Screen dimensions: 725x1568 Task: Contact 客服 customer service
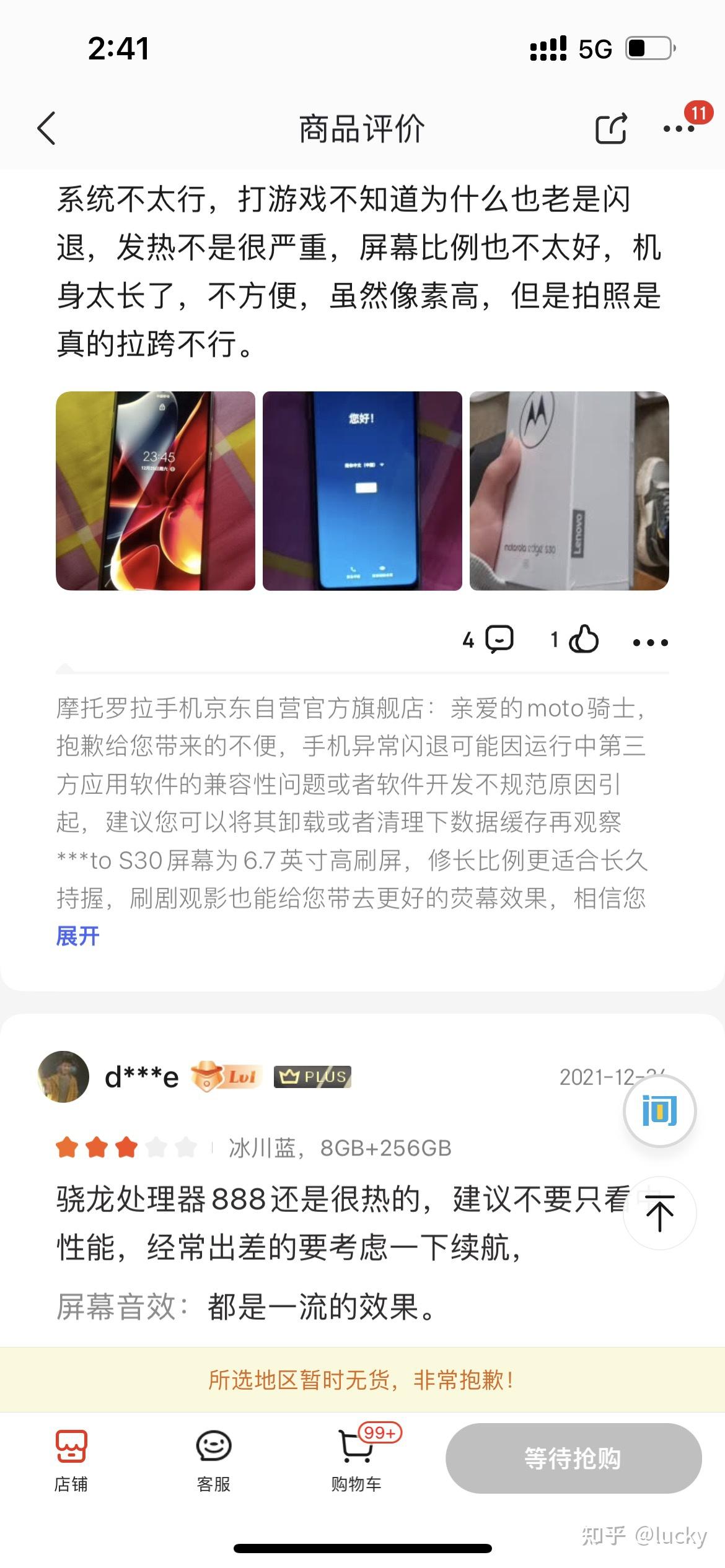point(214,1460)
